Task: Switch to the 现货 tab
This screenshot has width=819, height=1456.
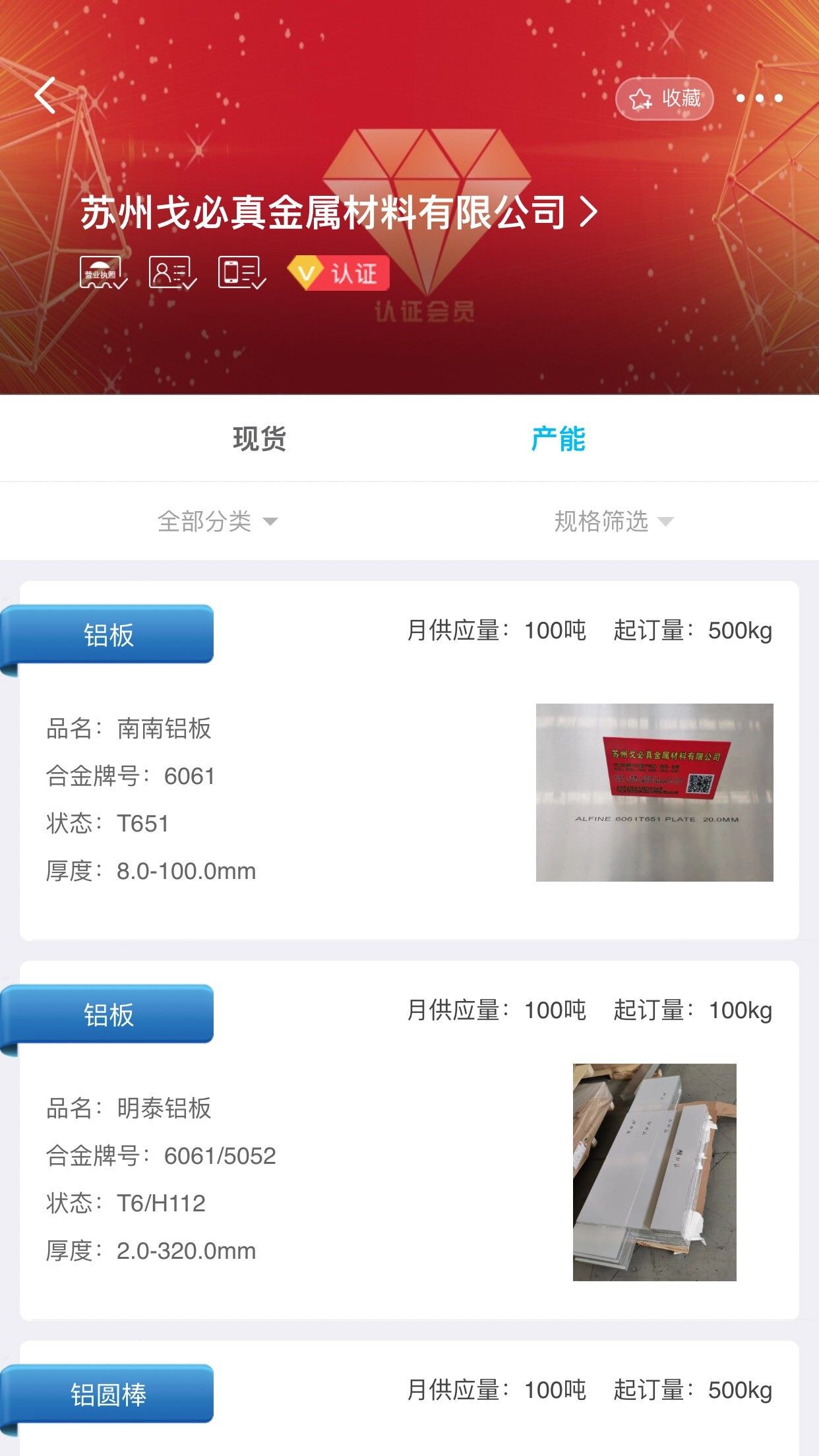Action: tap(259, 439)
